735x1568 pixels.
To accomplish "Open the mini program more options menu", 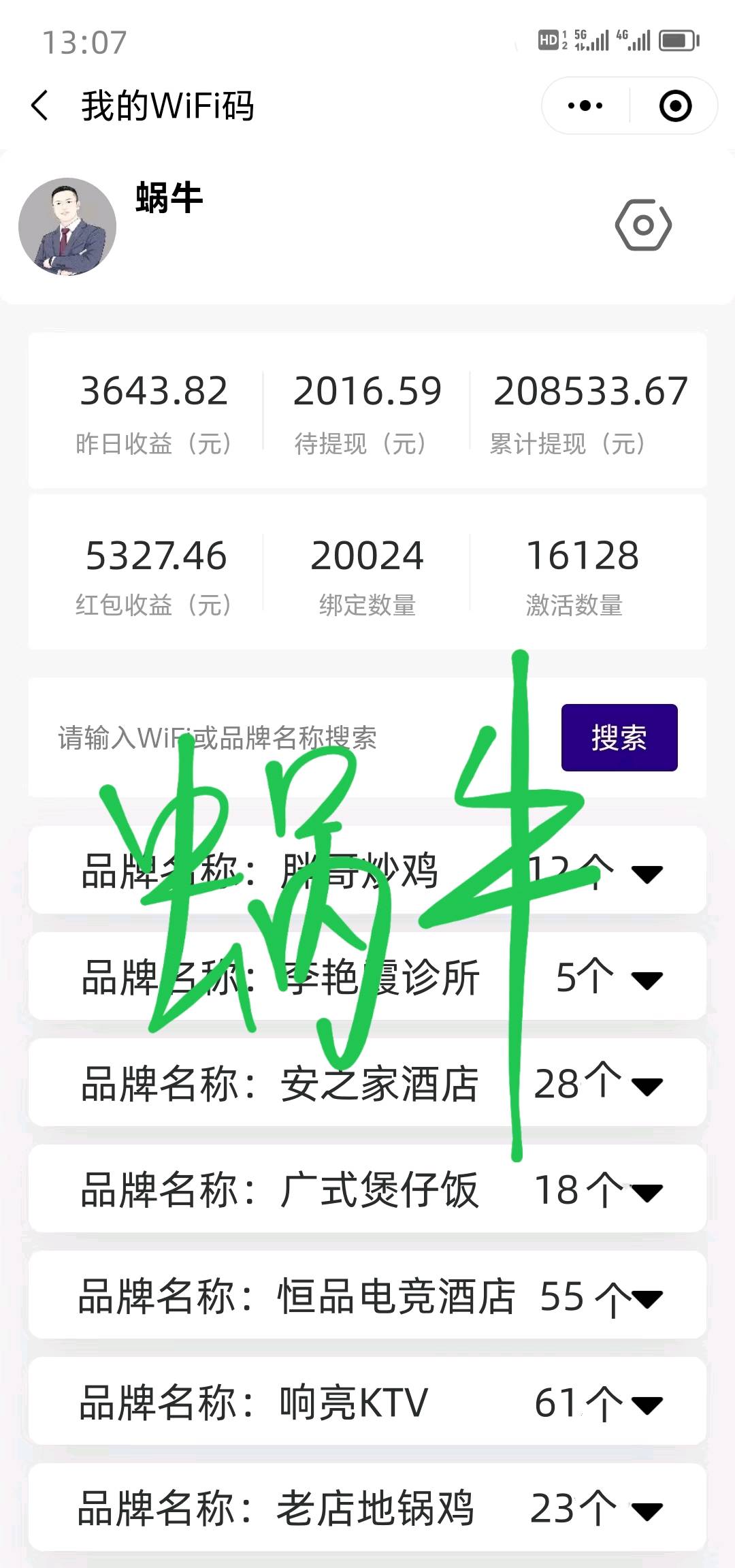I will (585, 106).
